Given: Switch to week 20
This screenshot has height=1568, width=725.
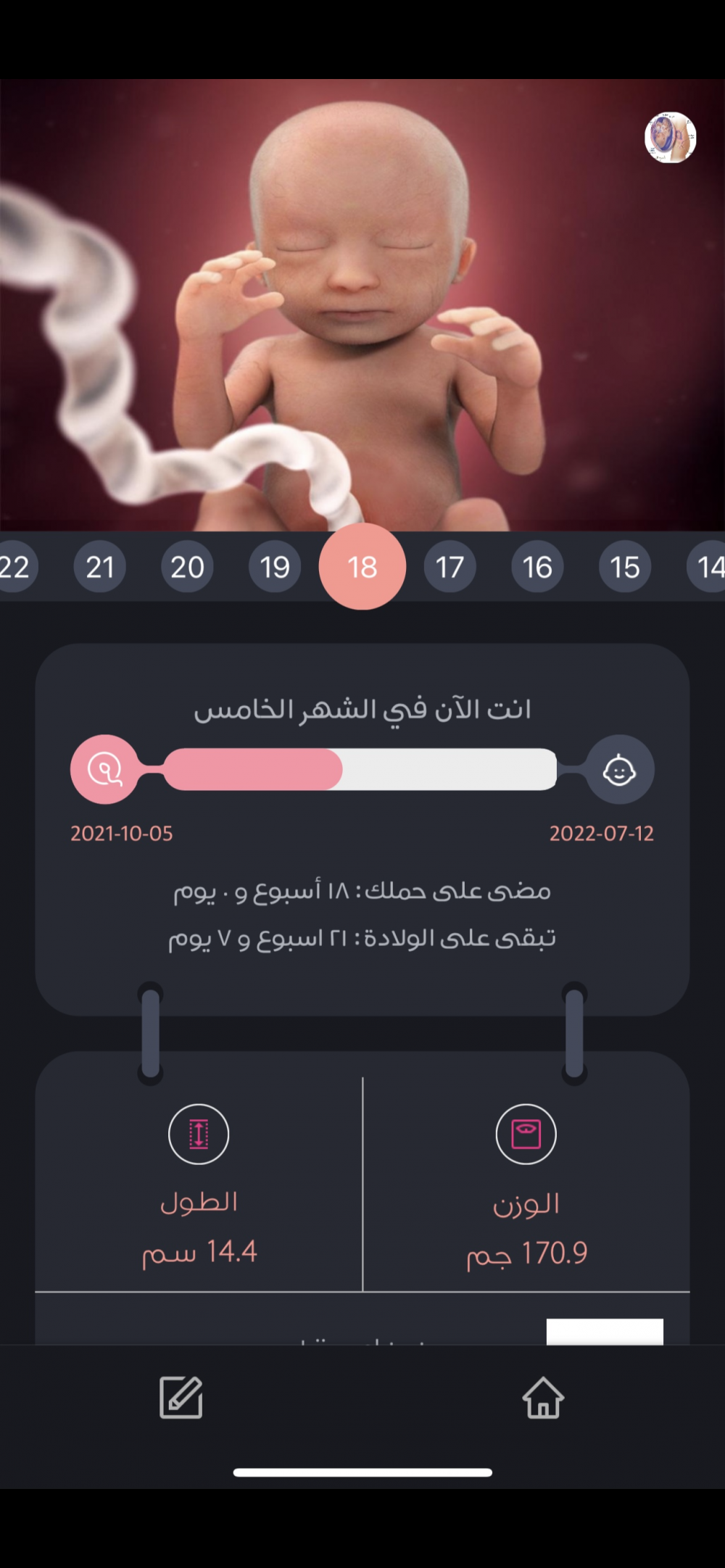Looking at the screenshot, I should (187, 566).
